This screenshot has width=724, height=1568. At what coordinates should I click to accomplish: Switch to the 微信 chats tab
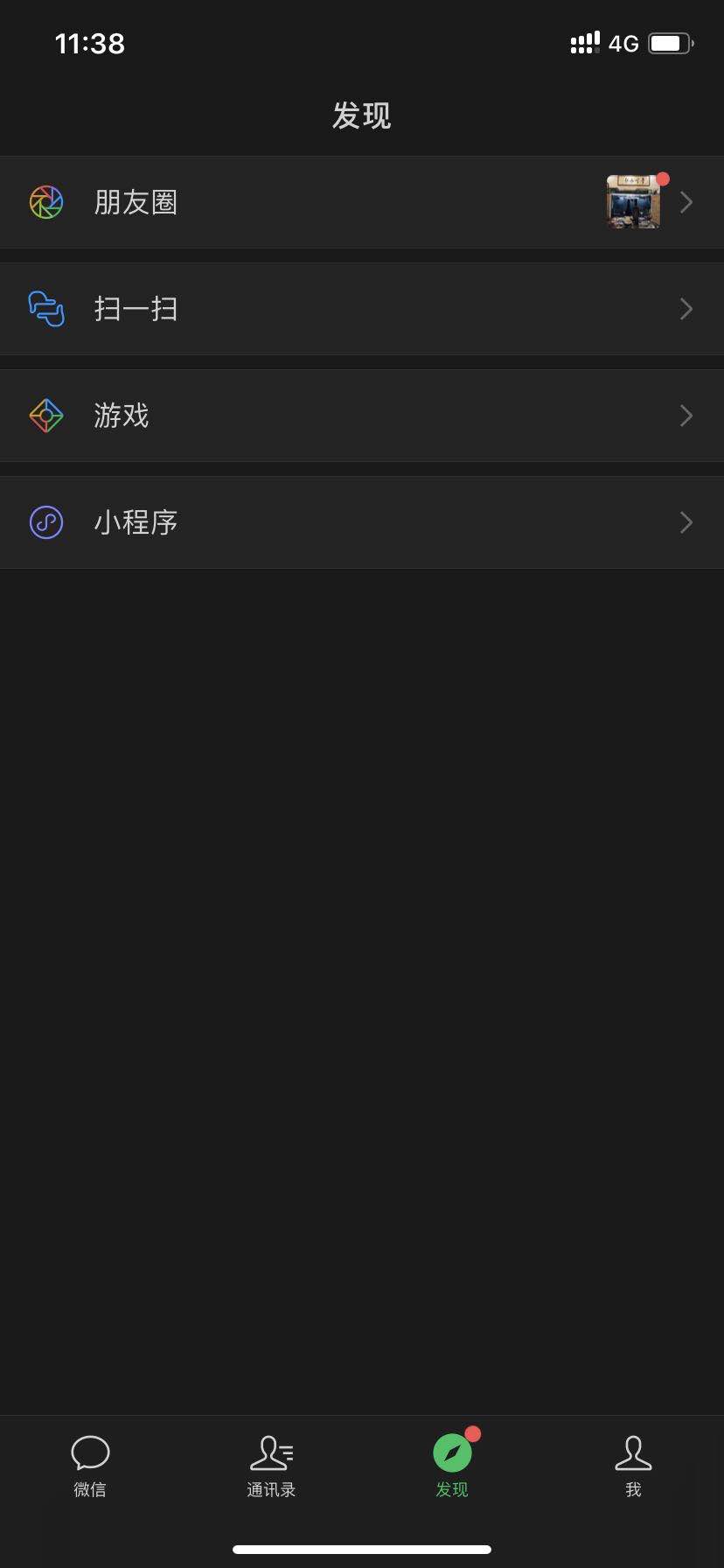pos(90,1465)
